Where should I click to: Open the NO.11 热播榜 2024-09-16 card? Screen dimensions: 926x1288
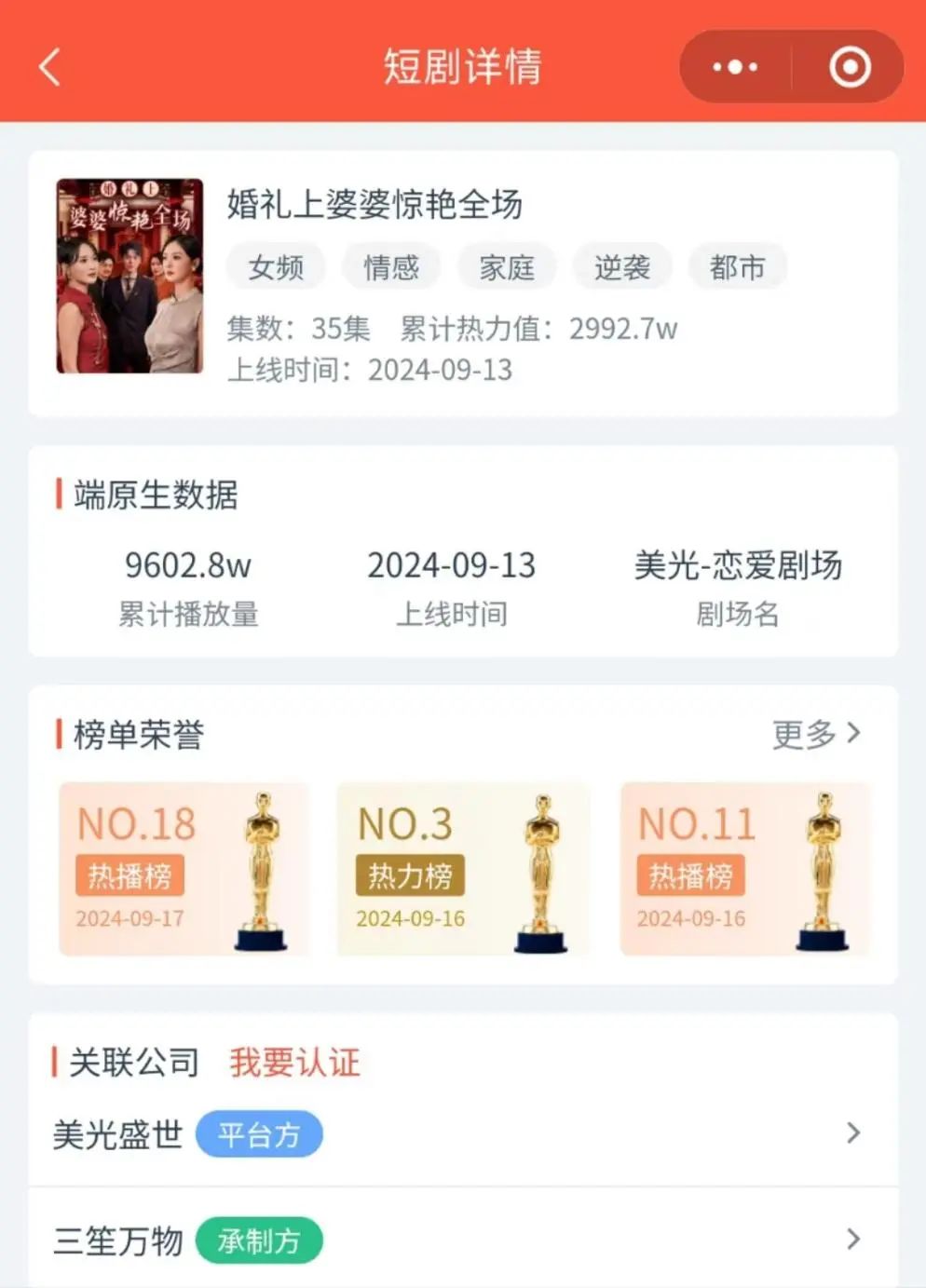(x=744, y=869)
